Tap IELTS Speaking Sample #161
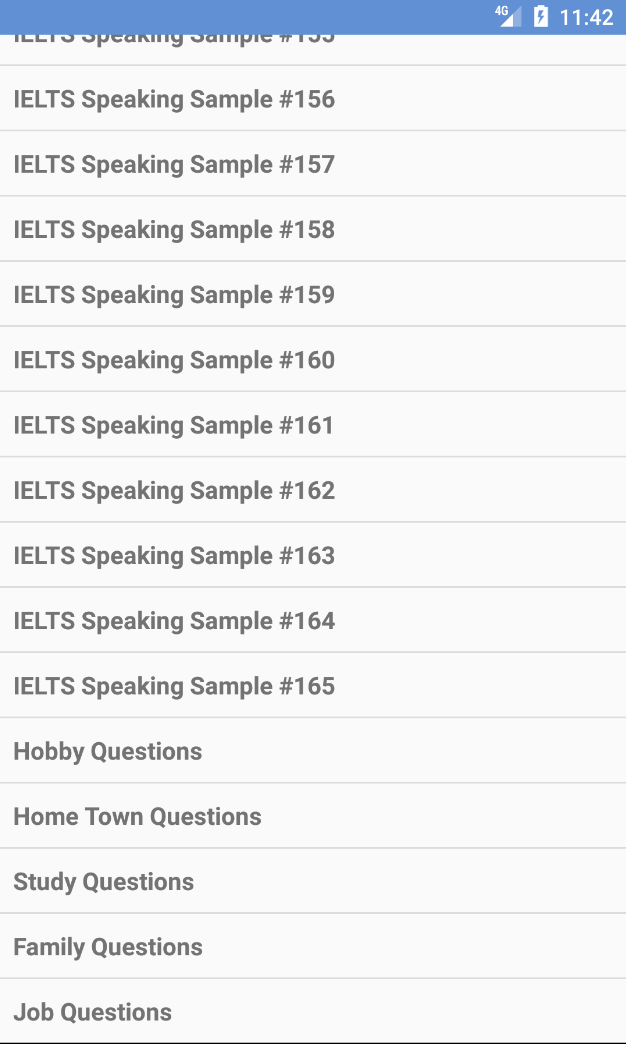This screenshot has width=626, height=1044. tap(313, 425)
